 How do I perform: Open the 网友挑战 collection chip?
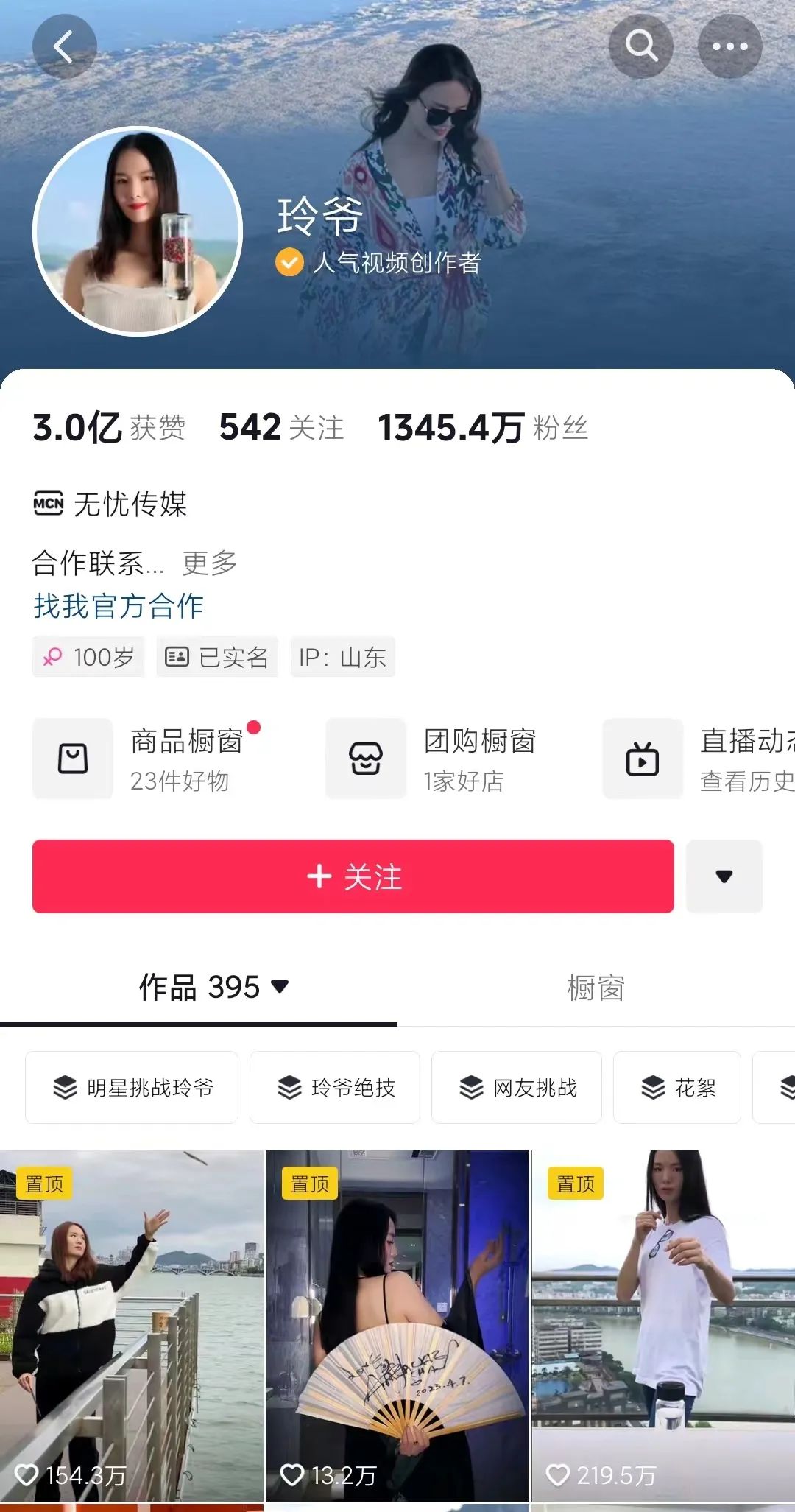(x=517, y=1087)
